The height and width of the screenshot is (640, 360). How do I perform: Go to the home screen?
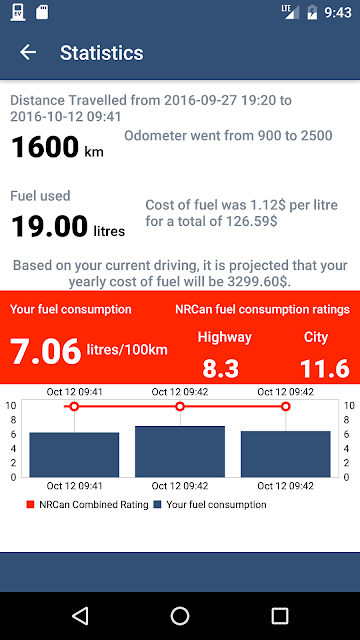click(x=180, y=616)
